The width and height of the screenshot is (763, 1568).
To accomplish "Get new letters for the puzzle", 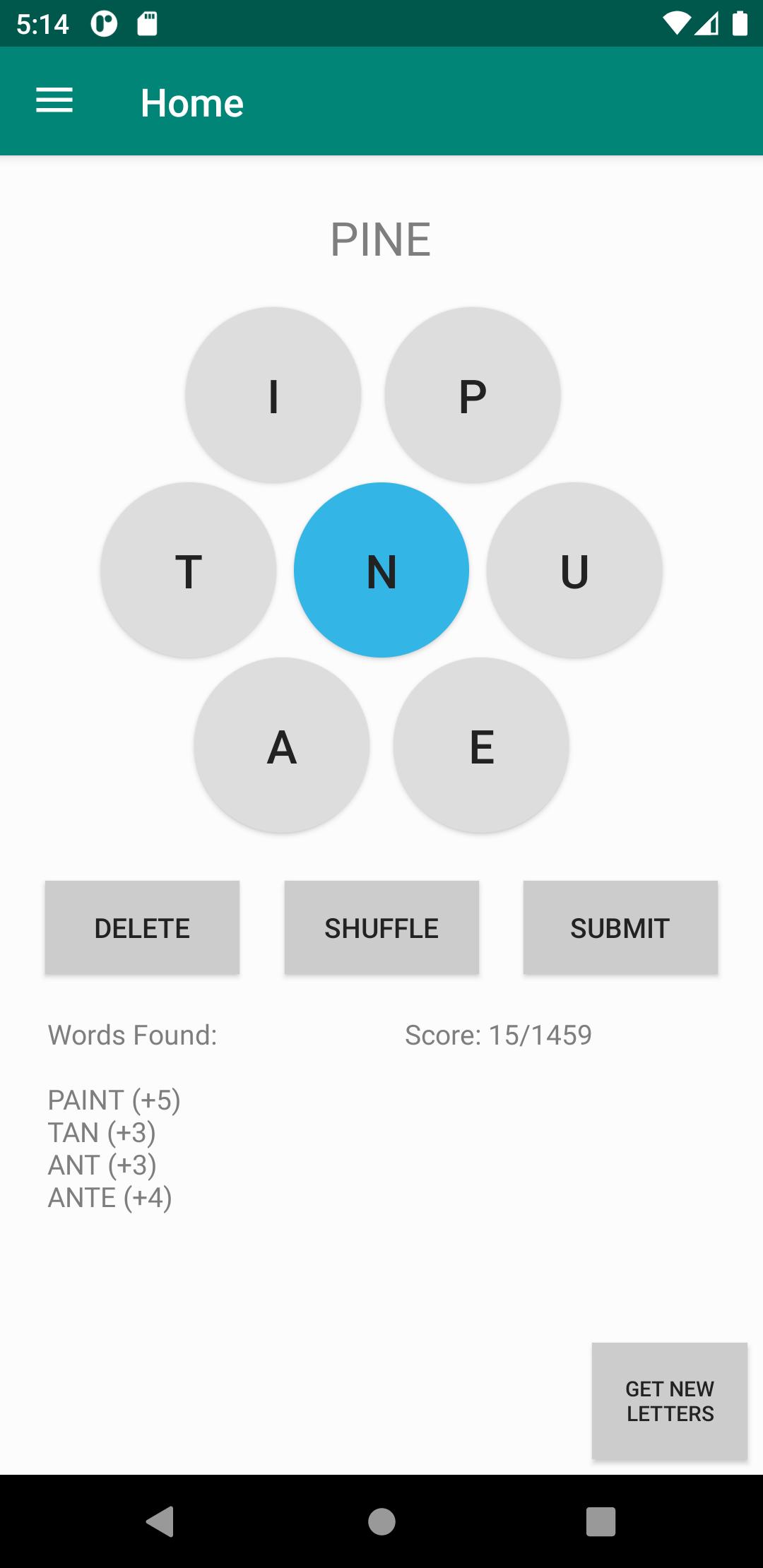I will [670, 1401].
